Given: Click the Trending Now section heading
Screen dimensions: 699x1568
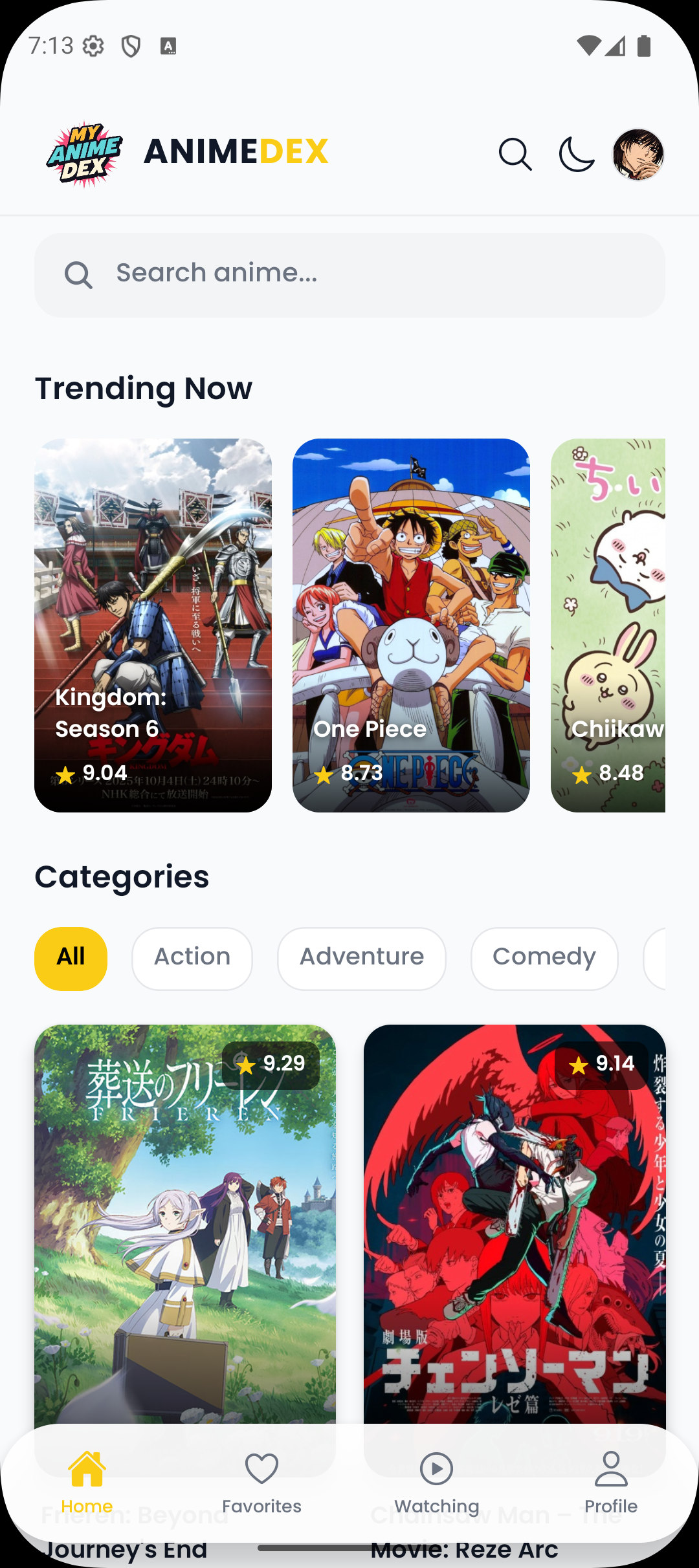Looking at the screenshot, I should tap(144, 388).
